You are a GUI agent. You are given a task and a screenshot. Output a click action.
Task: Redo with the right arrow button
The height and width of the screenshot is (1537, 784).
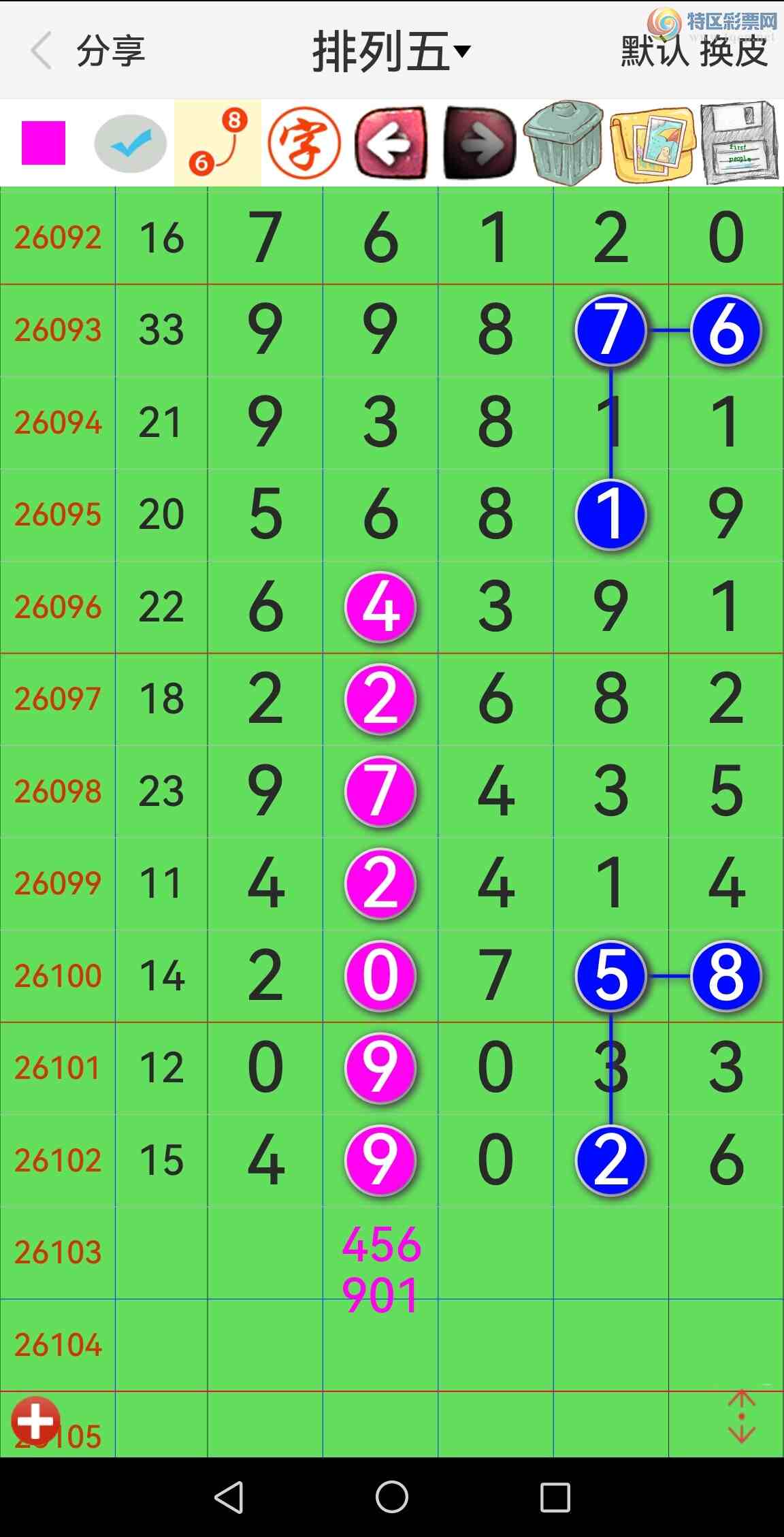[479, 143]
